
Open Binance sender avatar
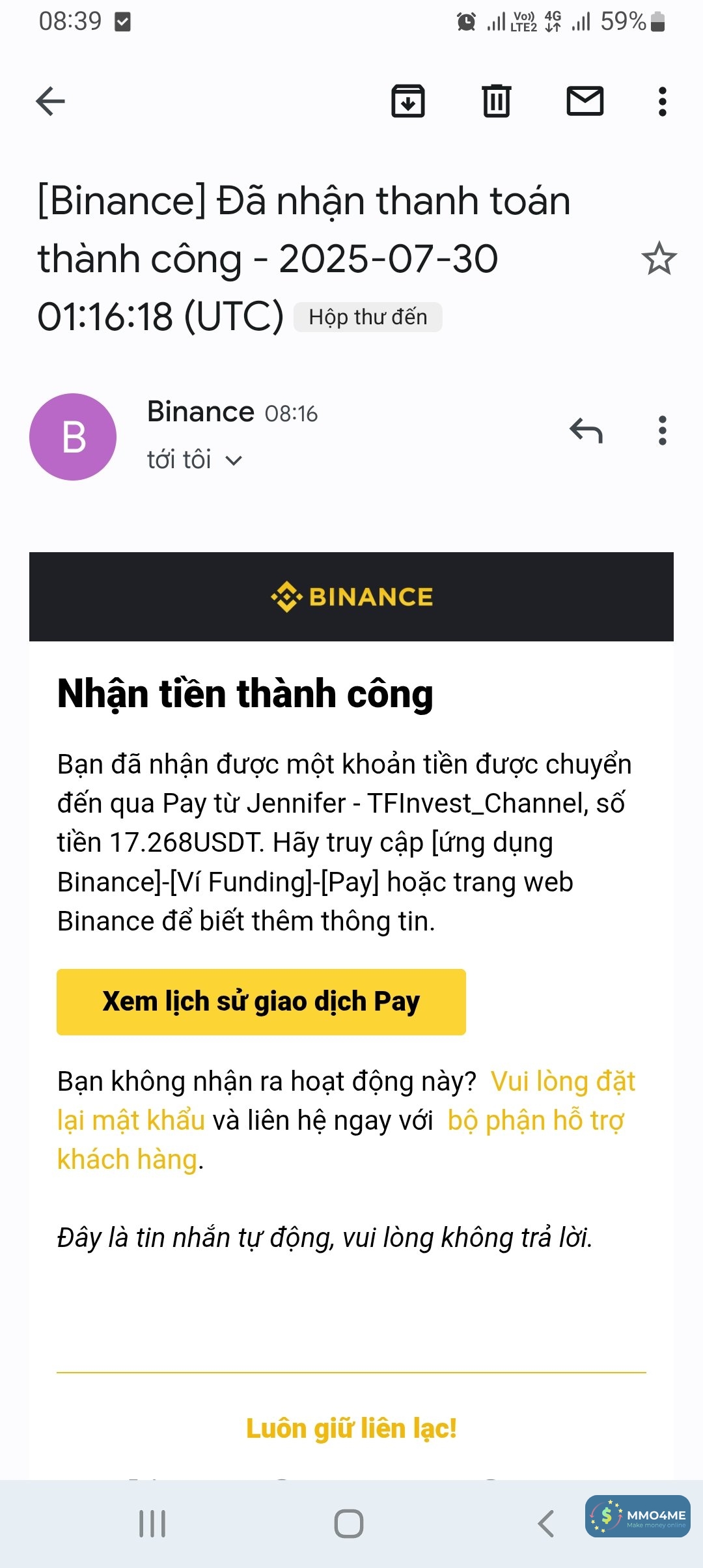[x=73, y=437]
